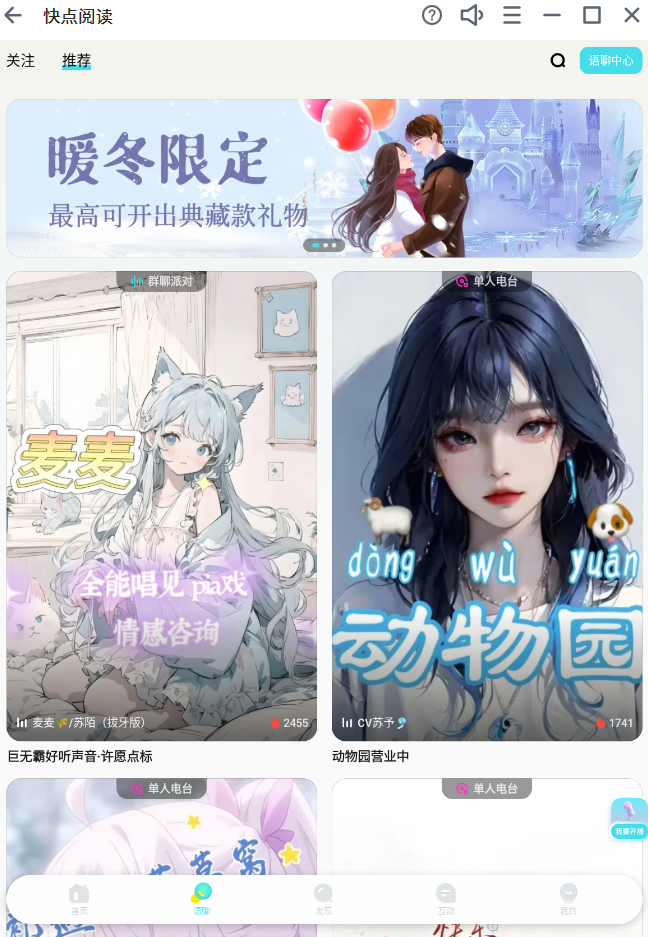This screenshot has height=937, width=648.
Task: Open the help question mark icon
Action: tap(432, 15)
